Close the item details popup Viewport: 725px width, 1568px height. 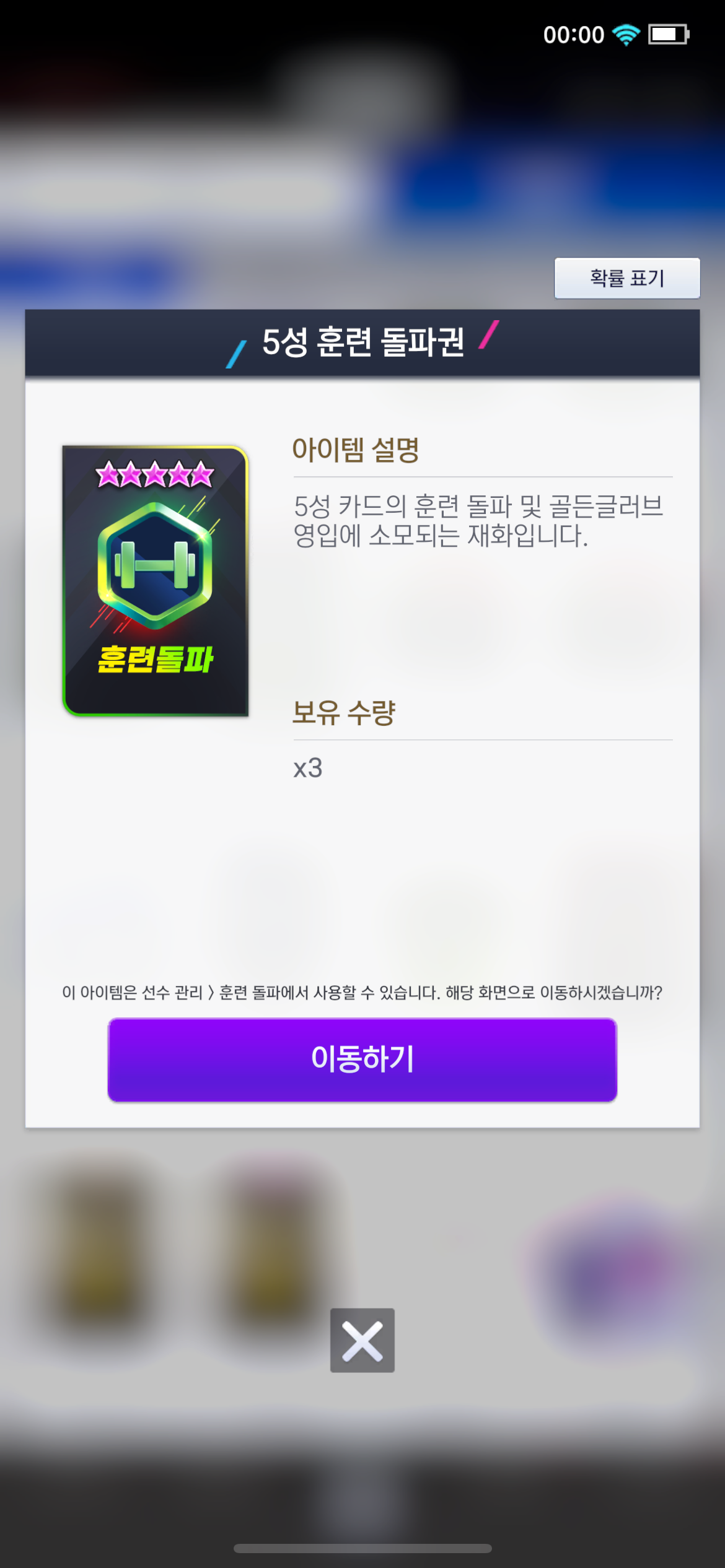362,1340
